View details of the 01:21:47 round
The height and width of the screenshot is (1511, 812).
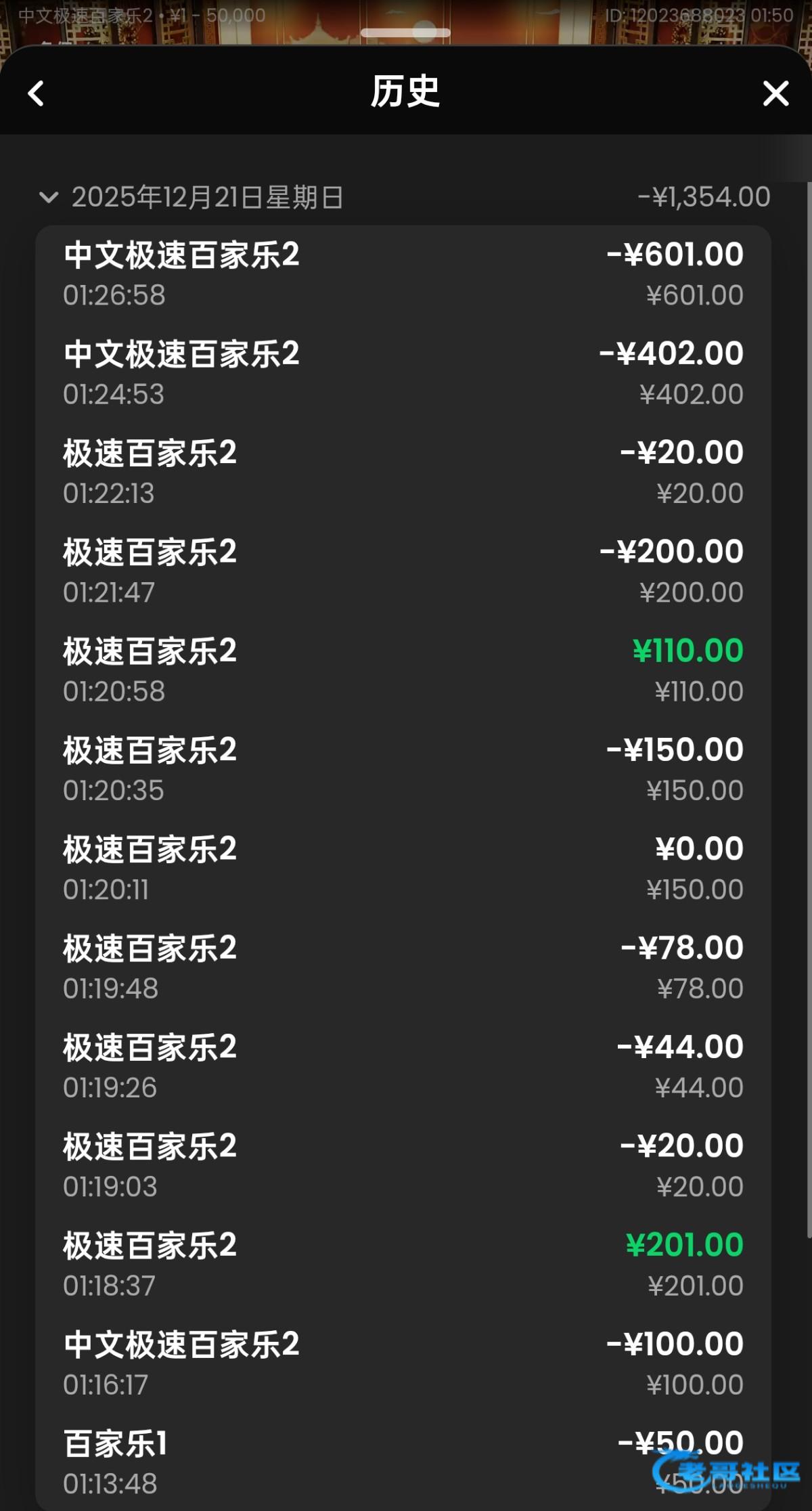click(x=403, y=571)
